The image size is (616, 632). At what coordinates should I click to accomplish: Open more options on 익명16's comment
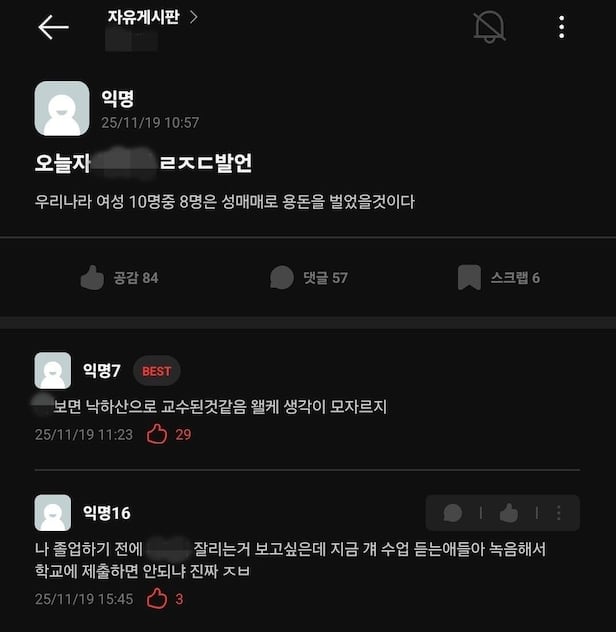[559, 513]
